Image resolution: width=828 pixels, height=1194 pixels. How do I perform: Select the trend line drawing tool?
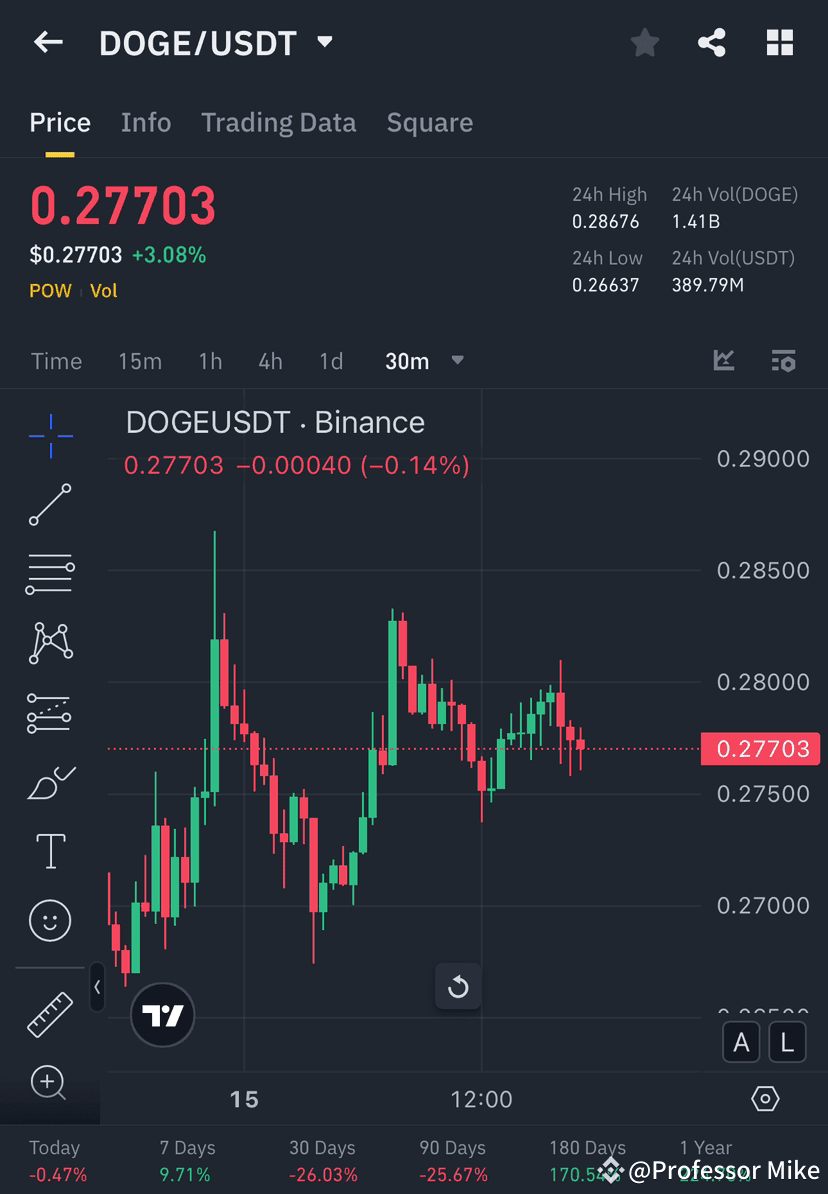[50, 505]
